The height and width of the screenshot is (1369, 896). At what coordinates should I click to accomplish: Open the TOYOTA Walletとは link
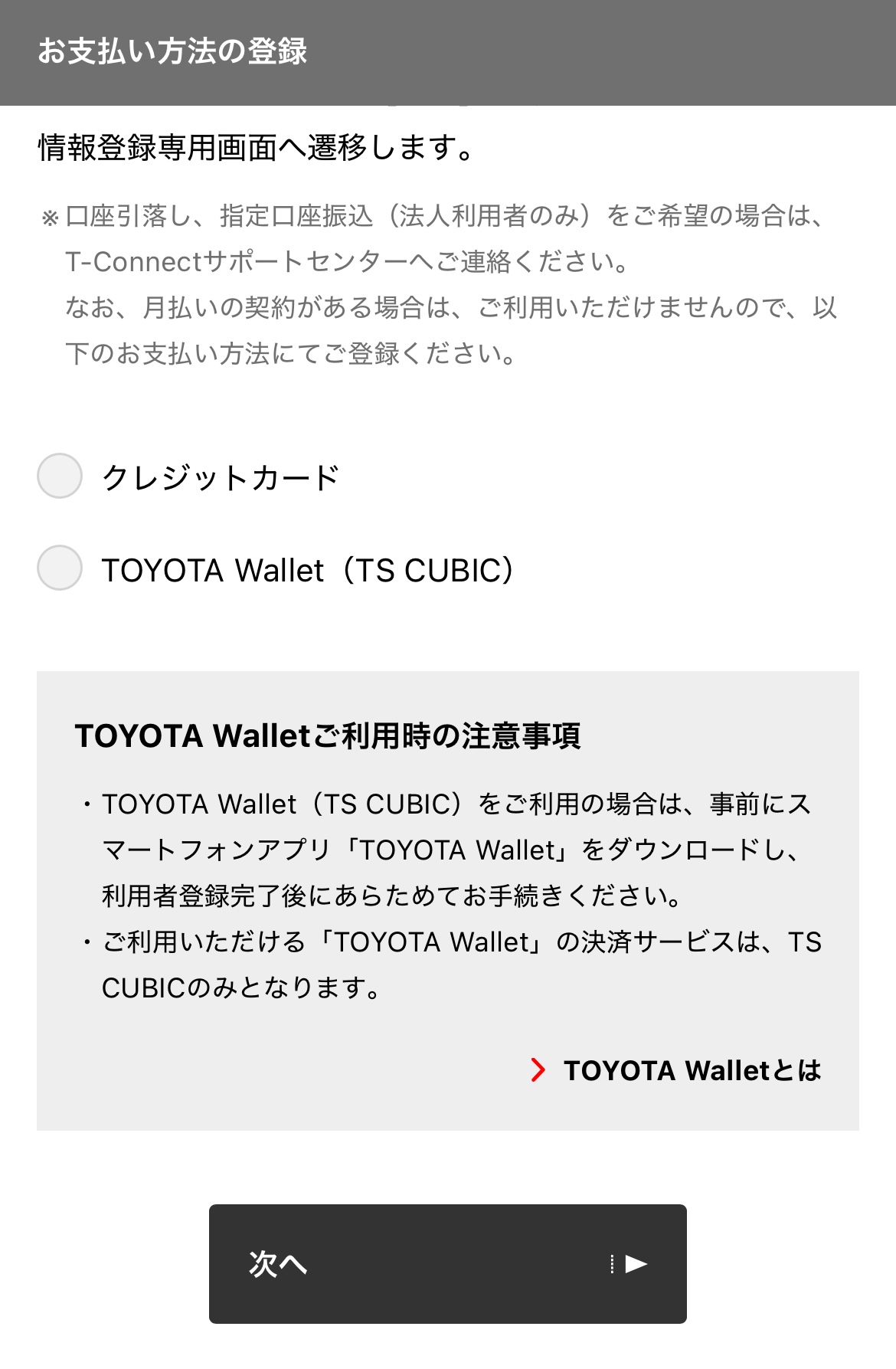[675, 1070]
